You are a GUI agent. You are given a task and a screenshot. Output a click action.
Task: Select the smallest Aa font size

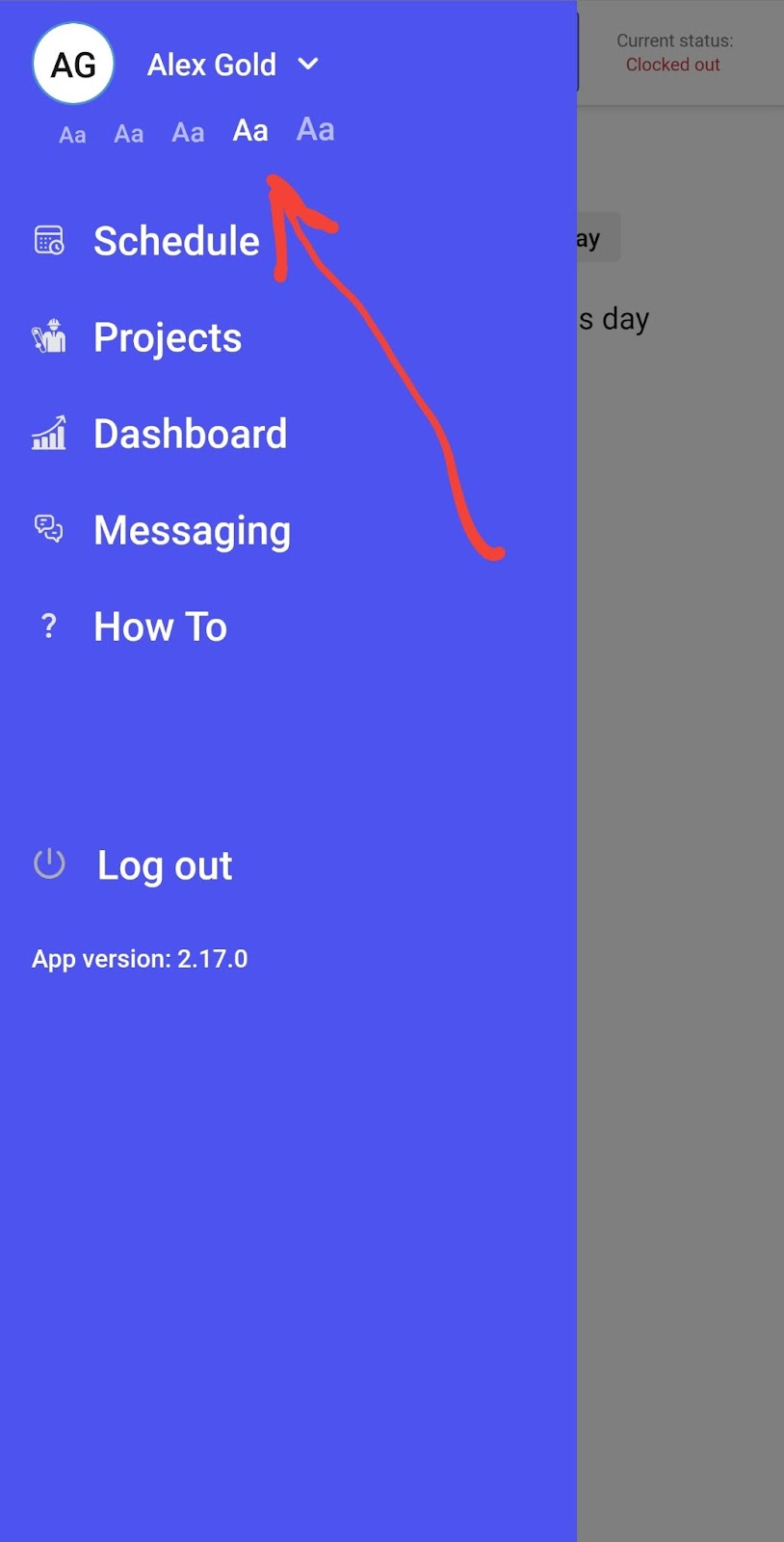[x=72, y=135]
